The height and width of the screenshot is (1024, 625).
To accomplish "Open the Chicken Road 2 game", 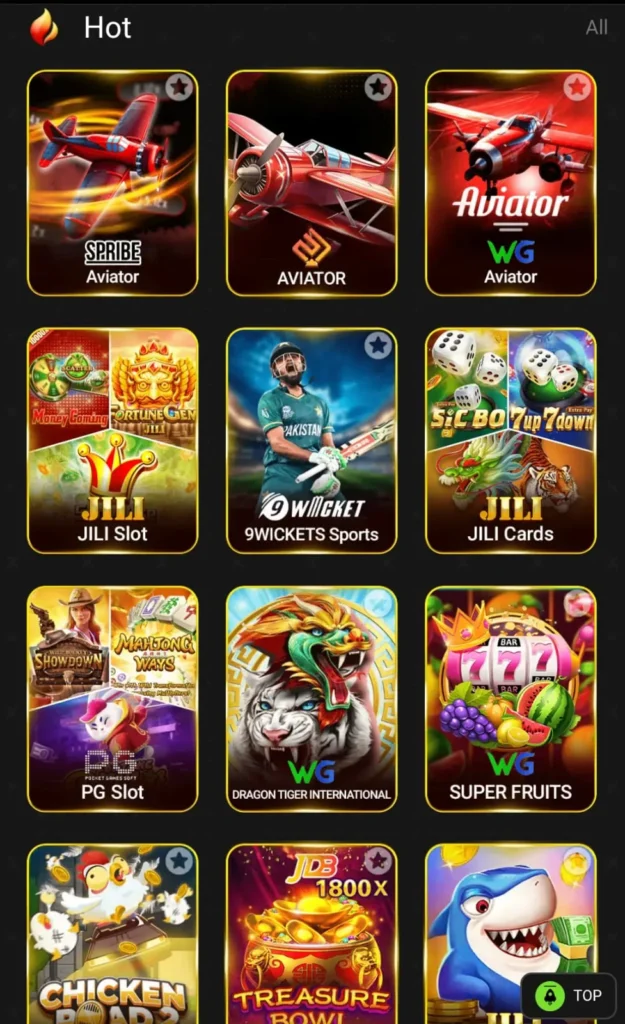I will click(112, 935).
